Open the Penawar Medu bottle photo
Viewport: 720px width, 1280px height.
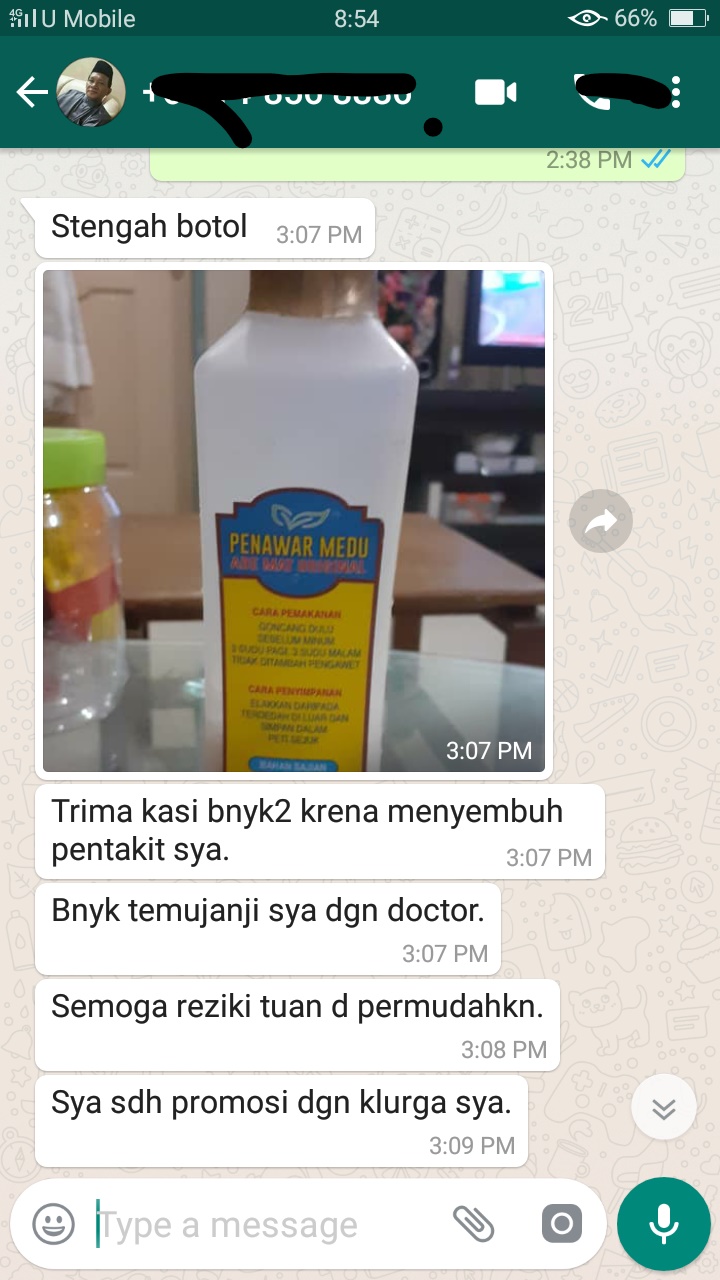pos(294,520)
